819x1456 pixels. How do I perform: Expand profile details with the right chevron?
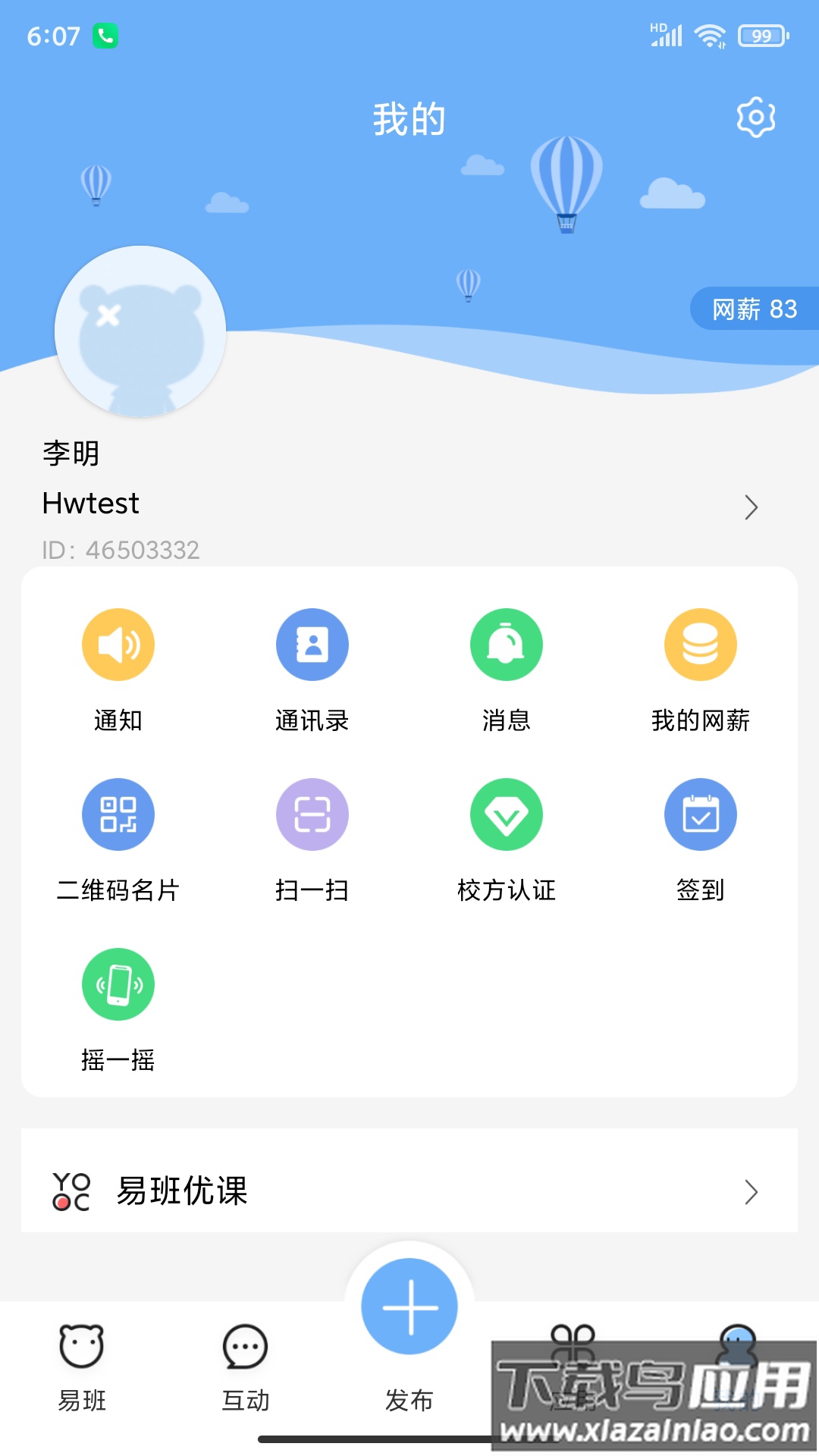[752, 507]
